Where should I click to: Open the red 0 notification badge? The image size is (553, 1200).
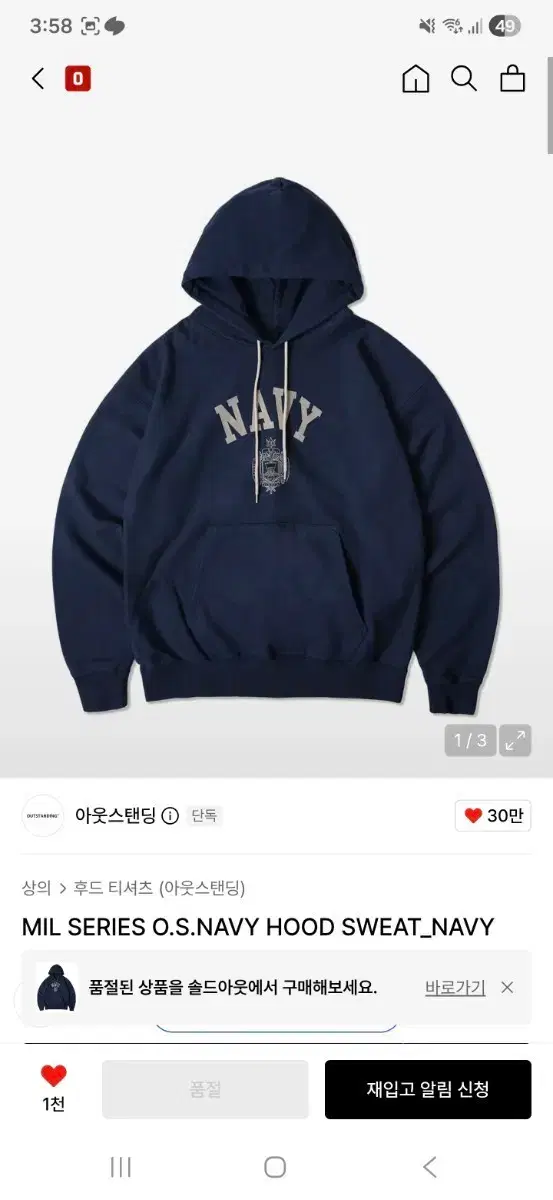[78, 79]
